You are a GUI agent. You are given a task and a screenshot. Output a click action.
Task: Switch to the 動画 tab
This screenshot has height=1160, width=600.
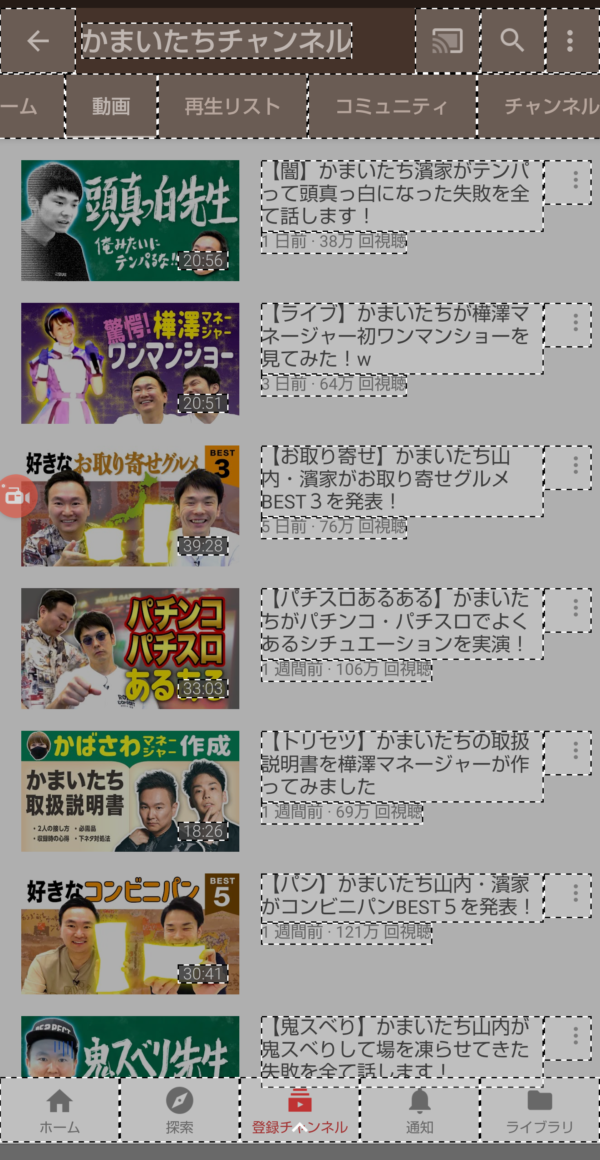click(x=112, y=107)
